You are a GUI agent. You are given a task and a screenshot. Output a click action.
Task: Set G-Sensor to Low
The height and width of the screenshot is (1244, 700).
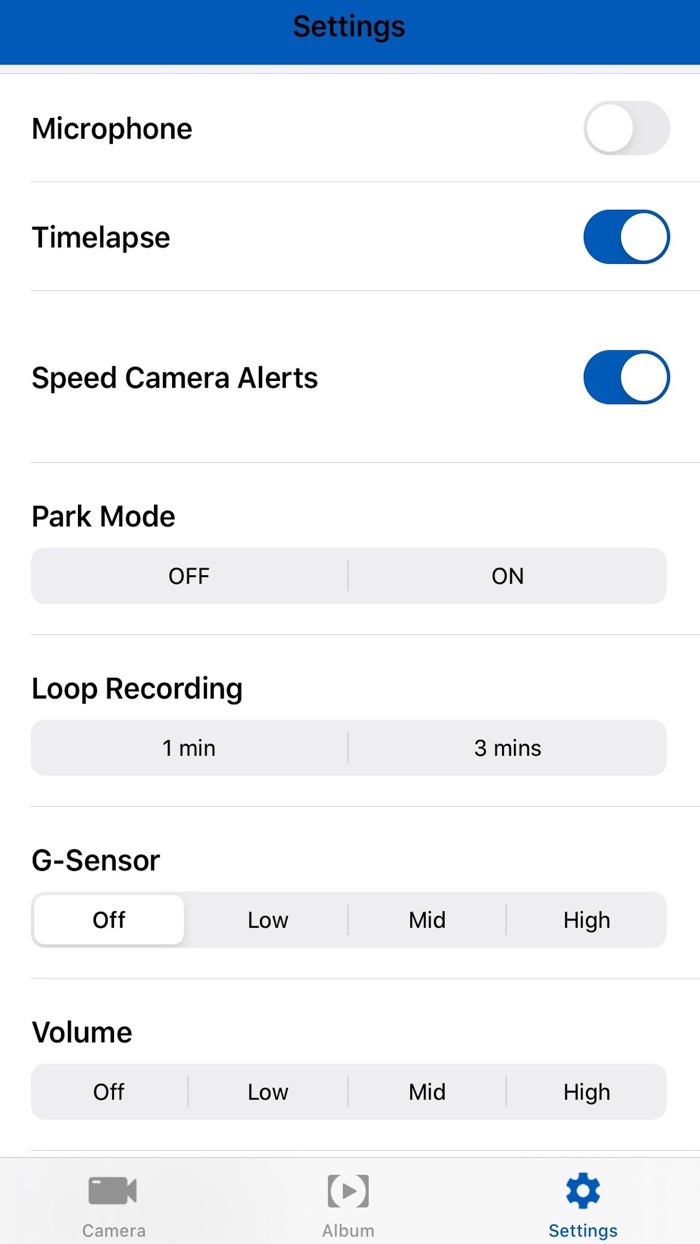pos(268,920)
